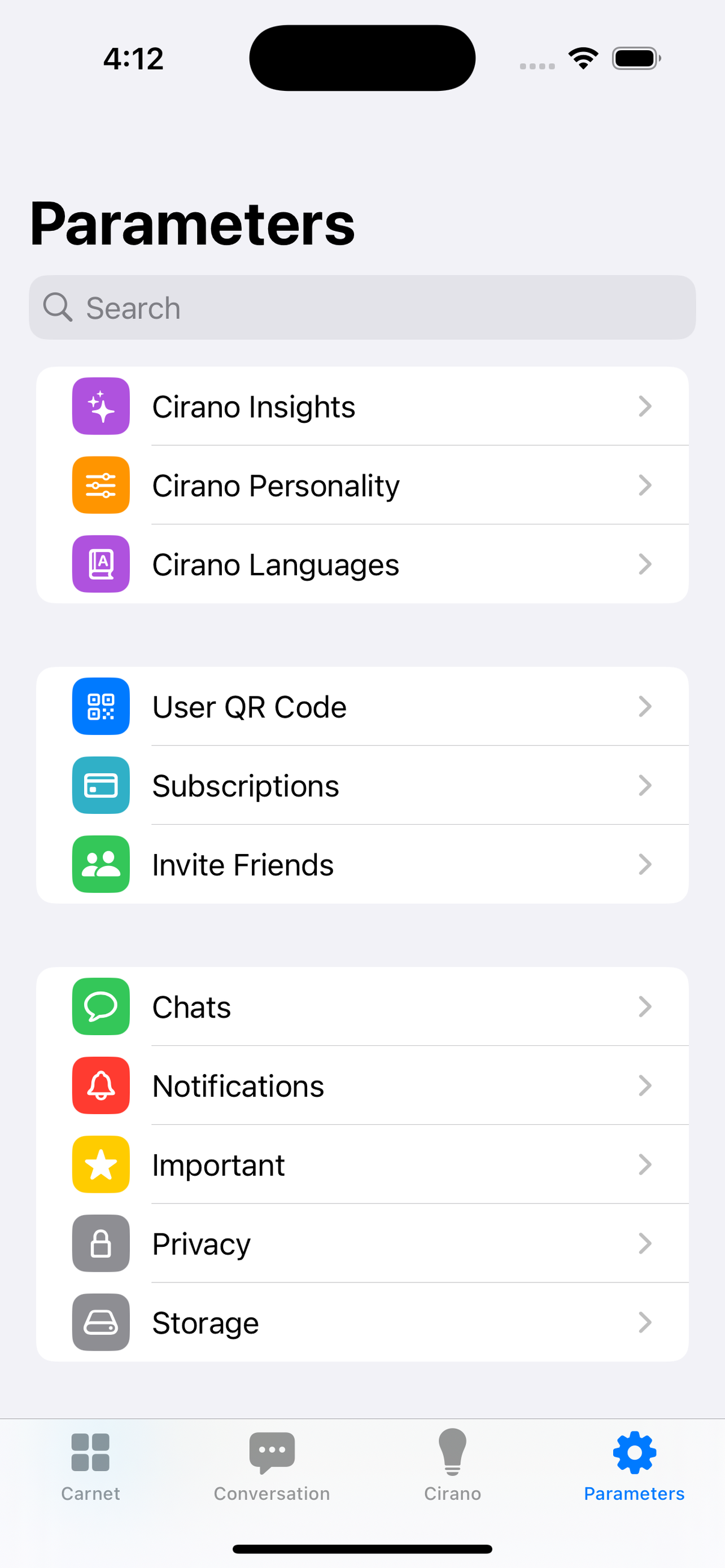Open Cirano Languages
This screenshot has height=1568, width=725.
[x=362, y=564]
